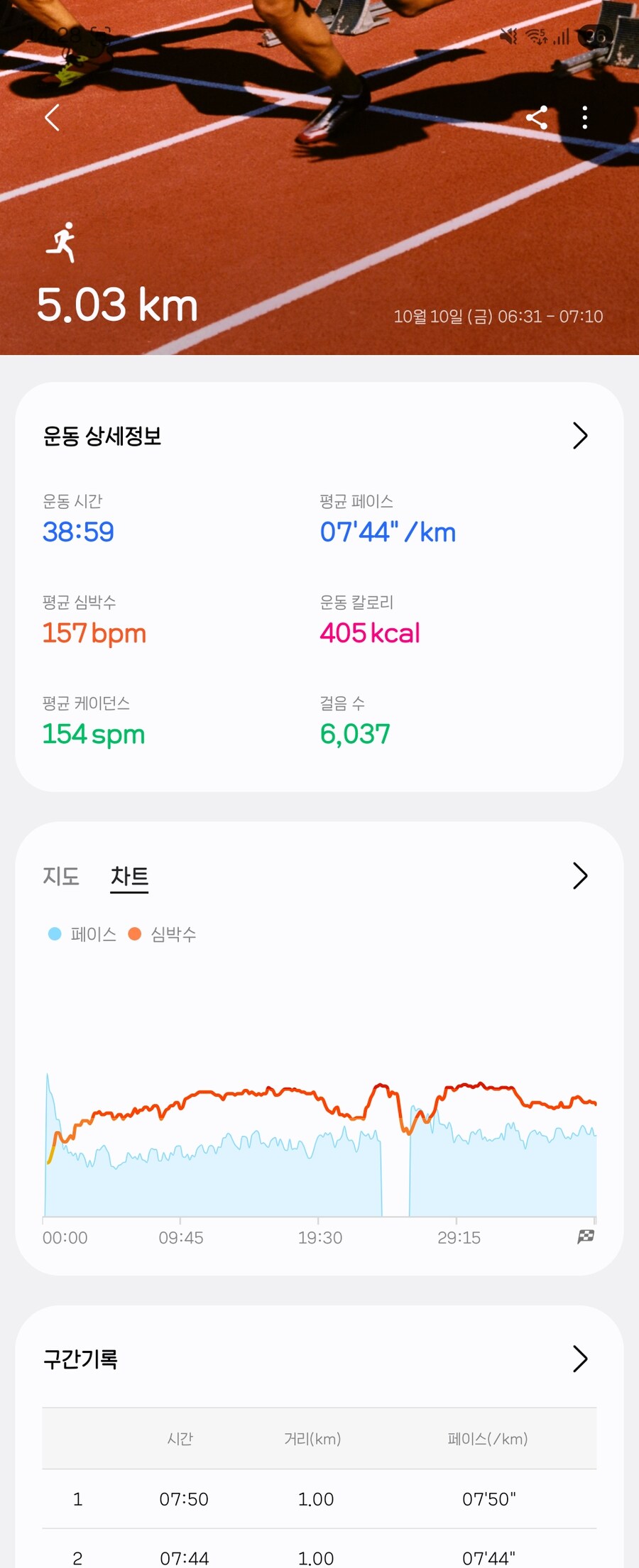Open the 구간기록 lap records page
This screenshot has width=639, height=1568.
(82, 1359)
